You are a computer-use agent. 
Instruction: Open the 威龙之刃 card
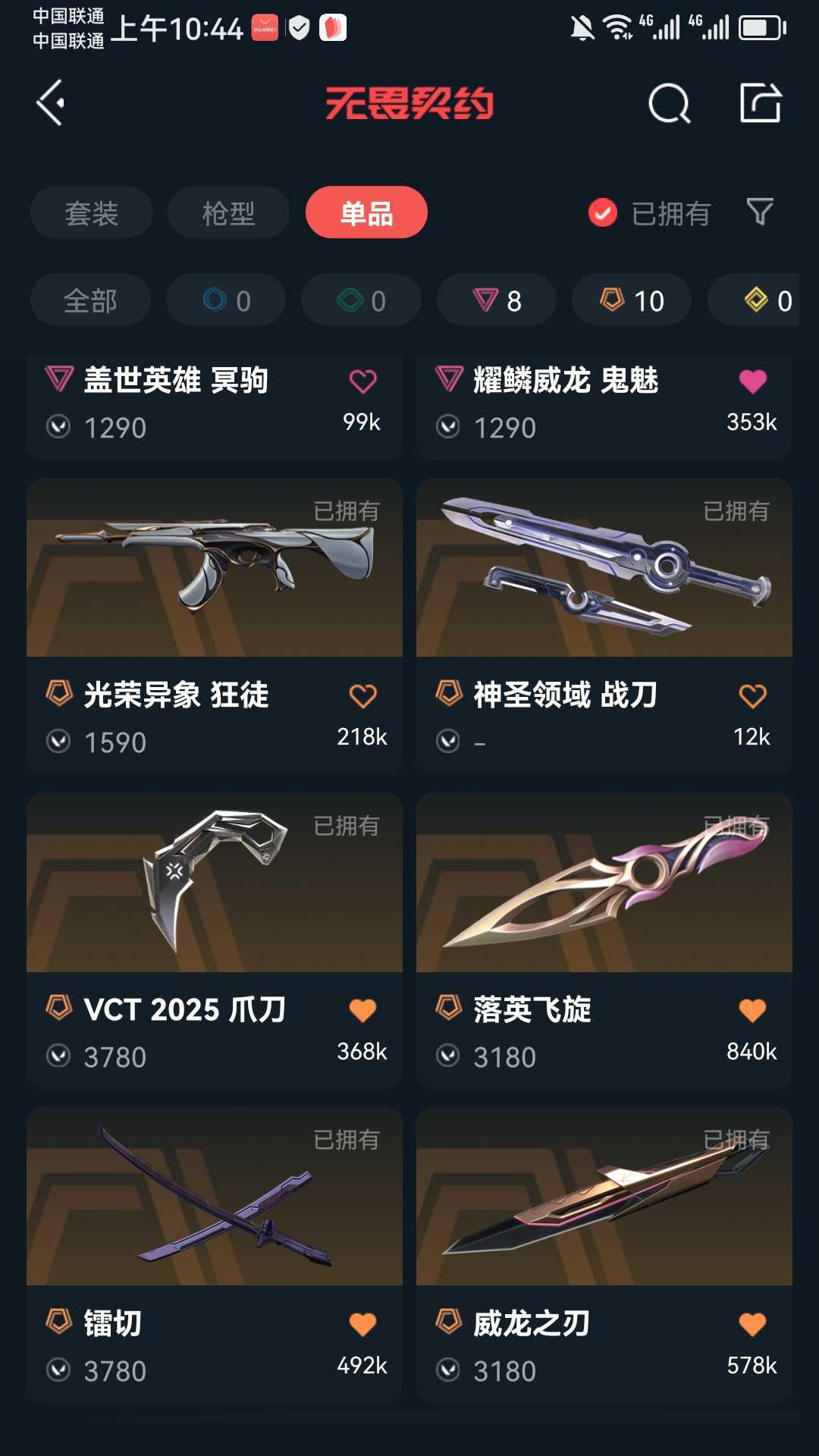tap(604, 1254)
